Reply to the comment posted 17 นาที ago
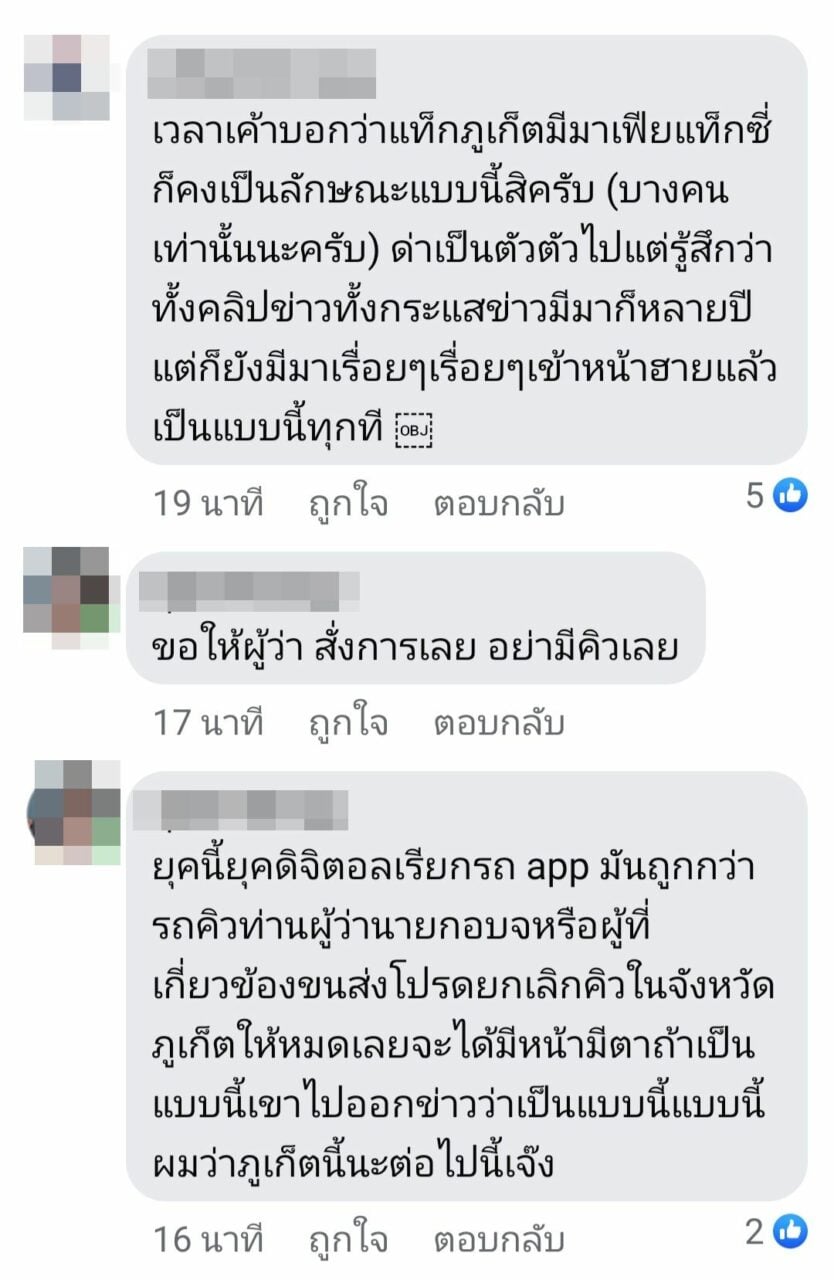Viewport: 834px width, 1280px height. (498, 723)
